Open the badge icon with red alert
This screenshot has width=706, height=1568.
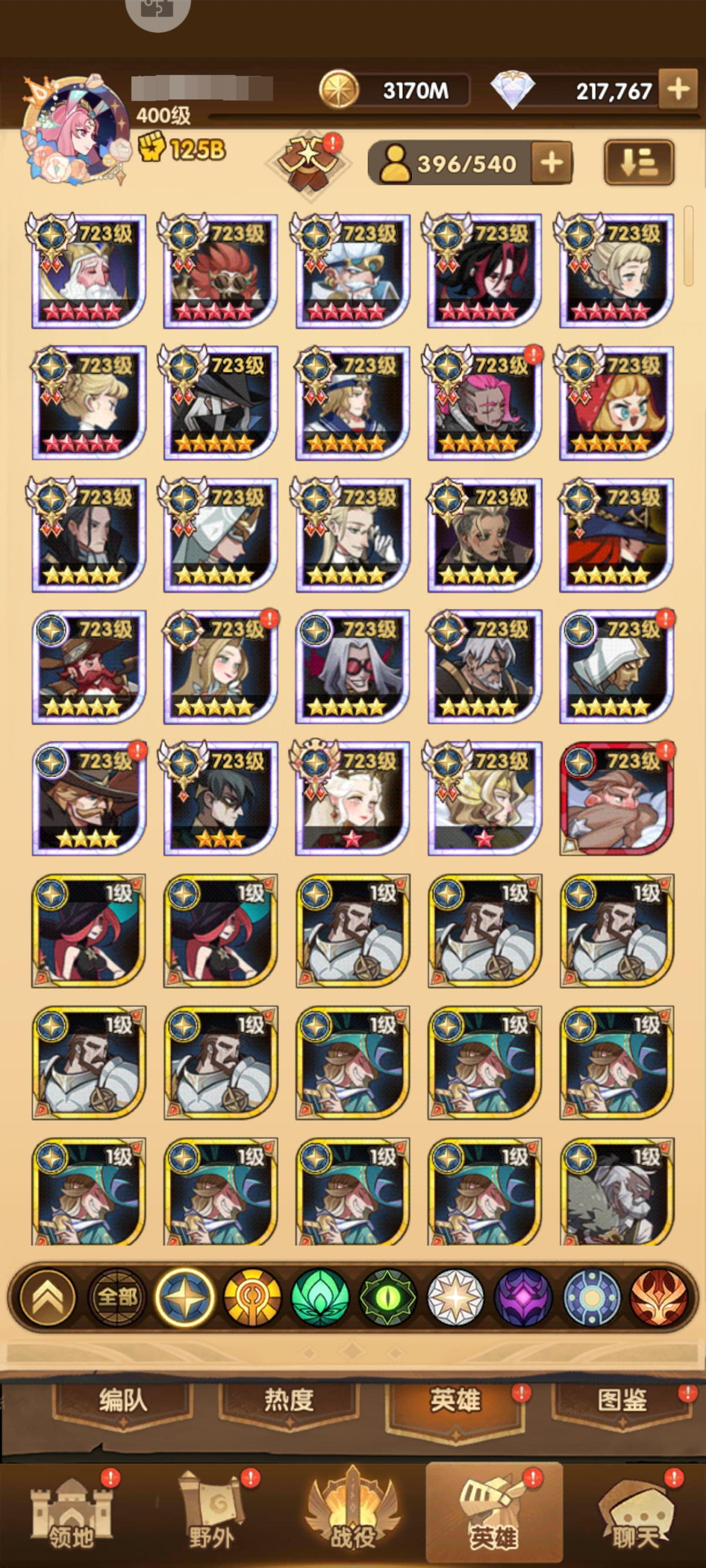click(x=309, y=162)
